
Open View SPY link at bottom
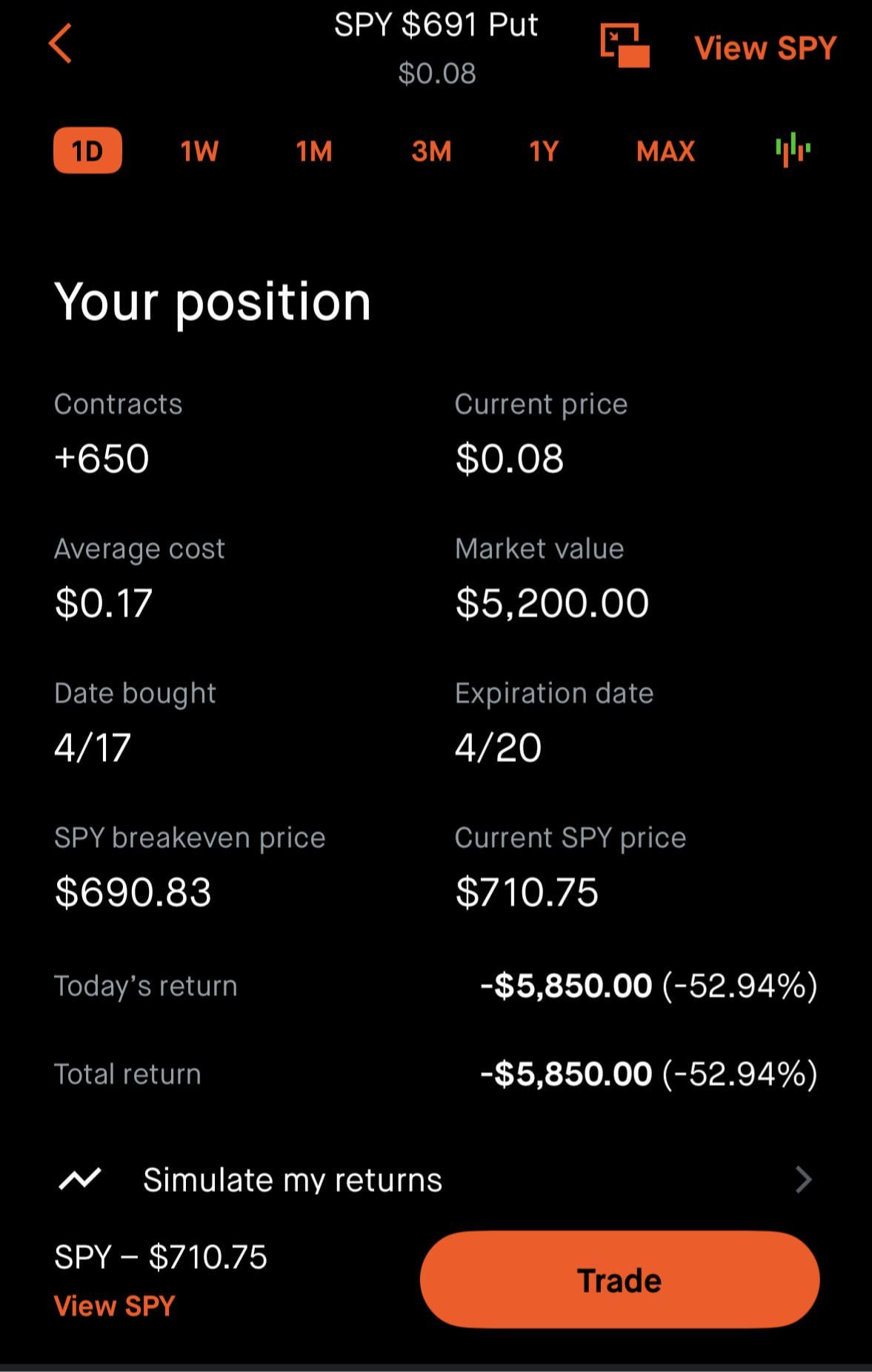[115, 1305]
